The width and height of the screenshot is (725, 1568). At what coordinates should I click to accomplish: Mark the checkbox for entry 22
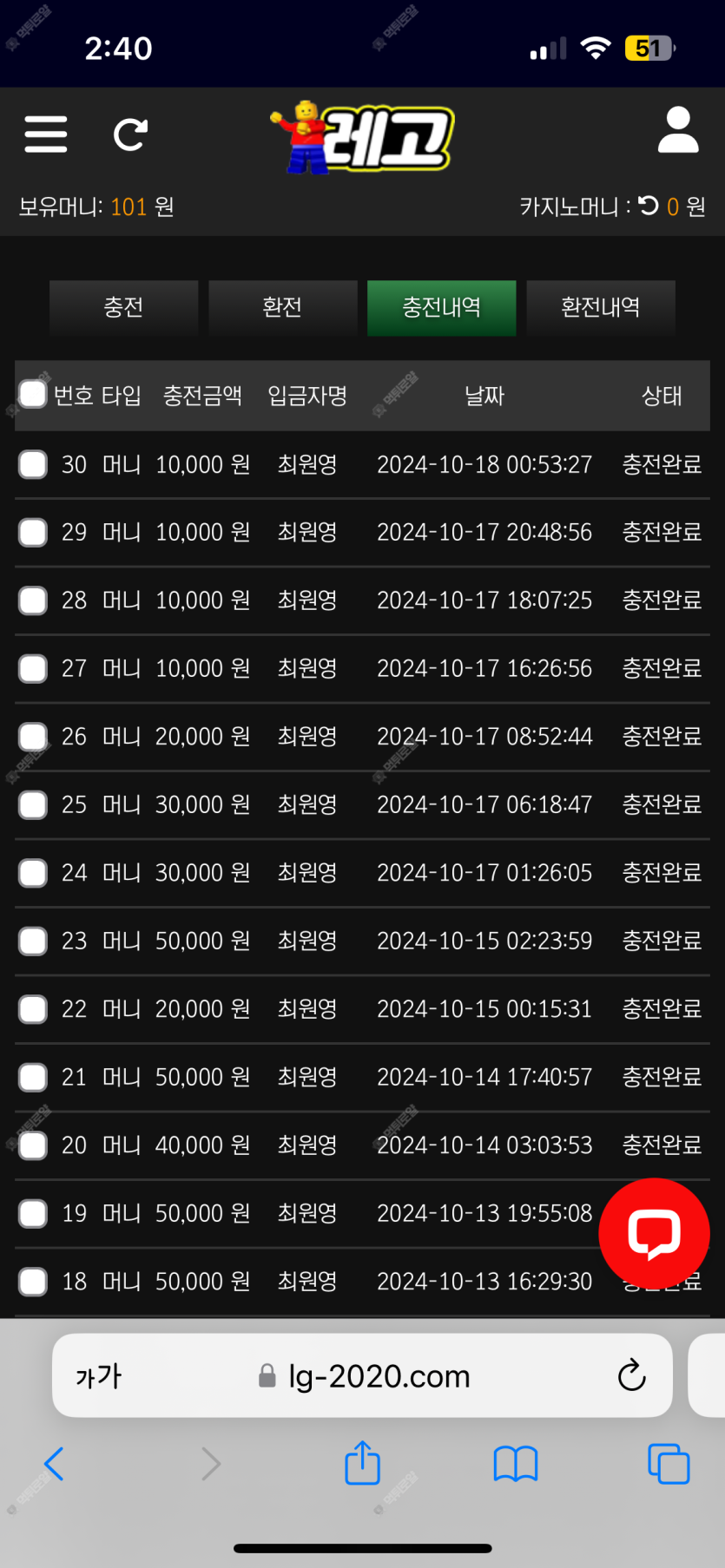pyautogui.click(x=33, y=1009)
